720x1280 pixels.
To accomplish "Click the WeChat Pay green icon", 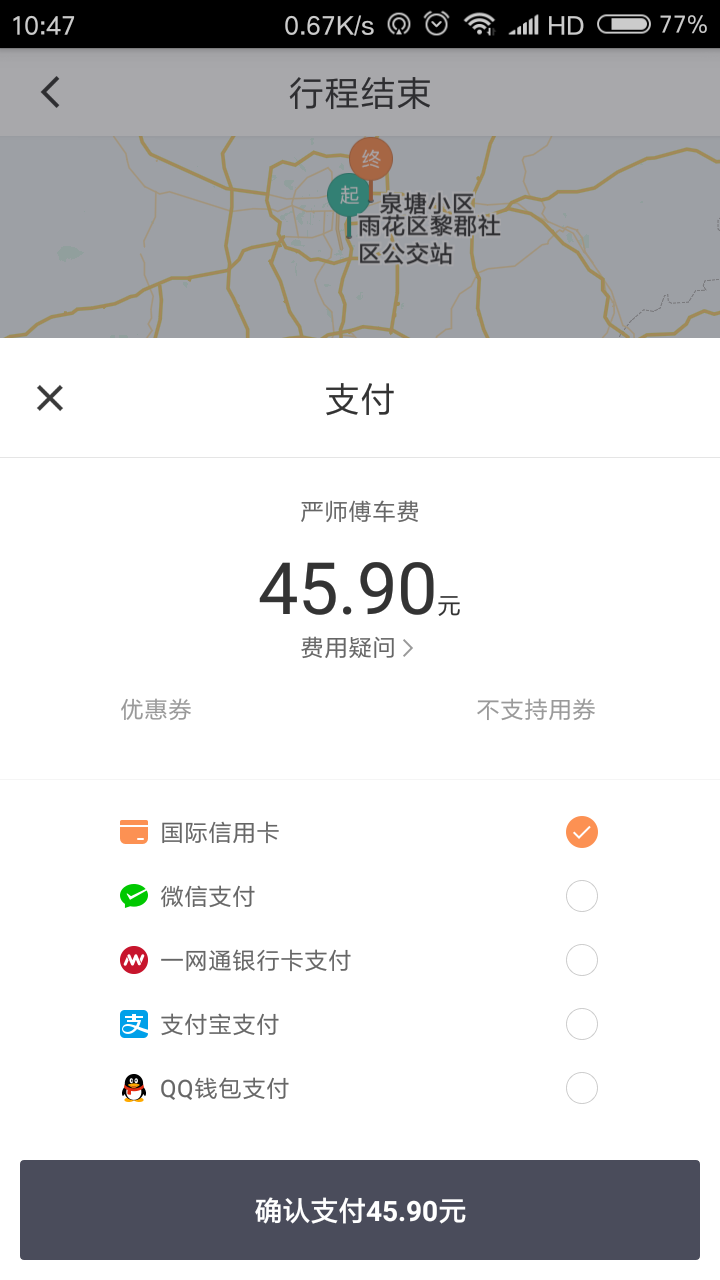I will pos(133,896).
